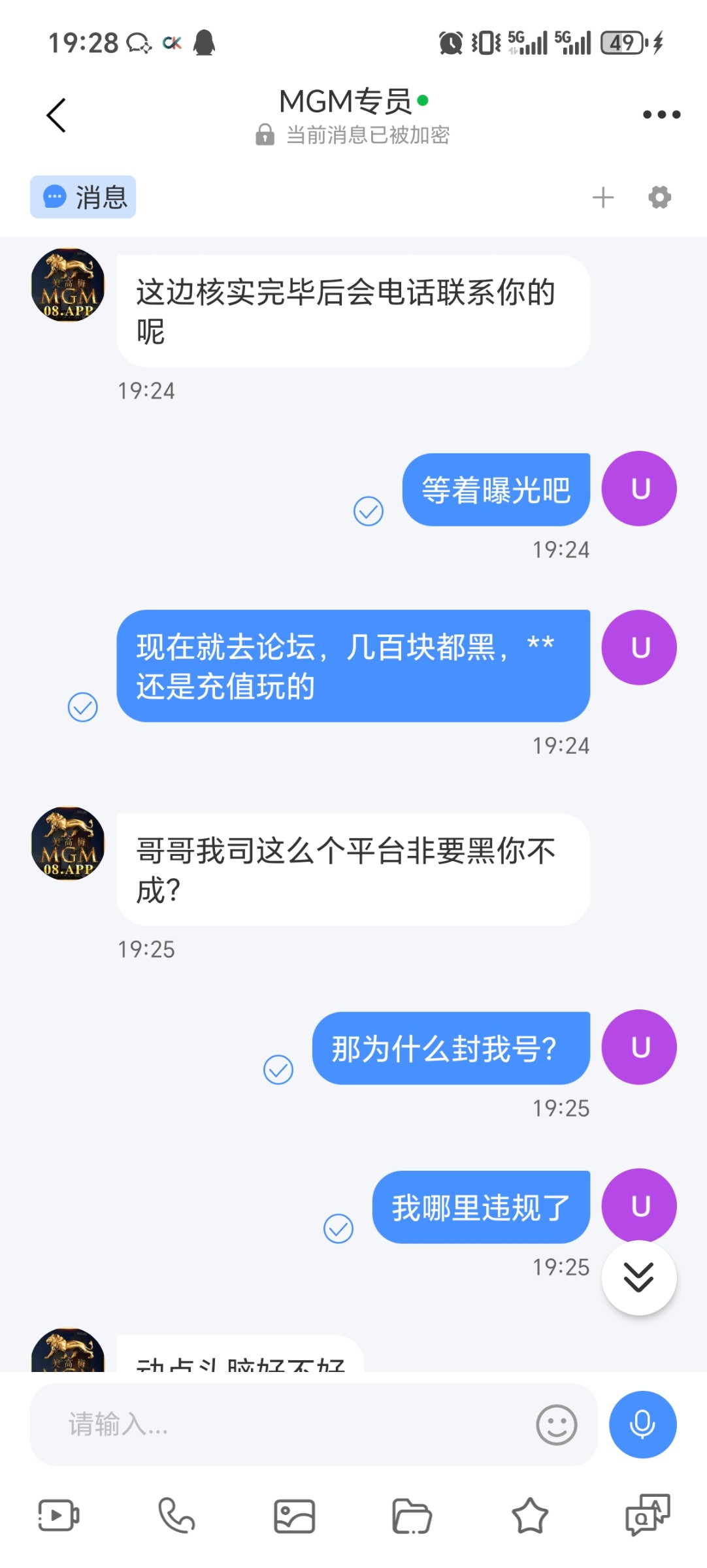707x1568 pixels.
Task: Expand double-down chevron to jump to latest
Action: [x=638, y=1279]
